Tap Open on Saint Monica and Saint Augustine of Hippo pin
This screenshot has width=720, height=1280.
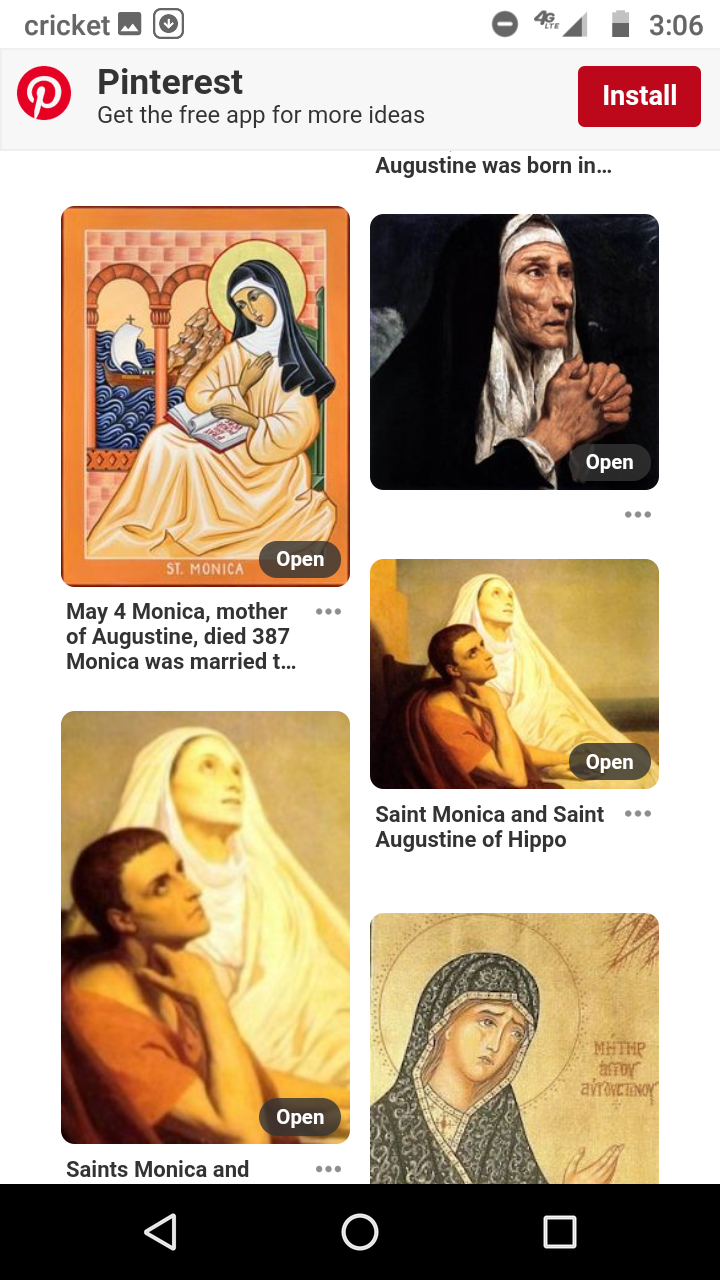point(609,762)
